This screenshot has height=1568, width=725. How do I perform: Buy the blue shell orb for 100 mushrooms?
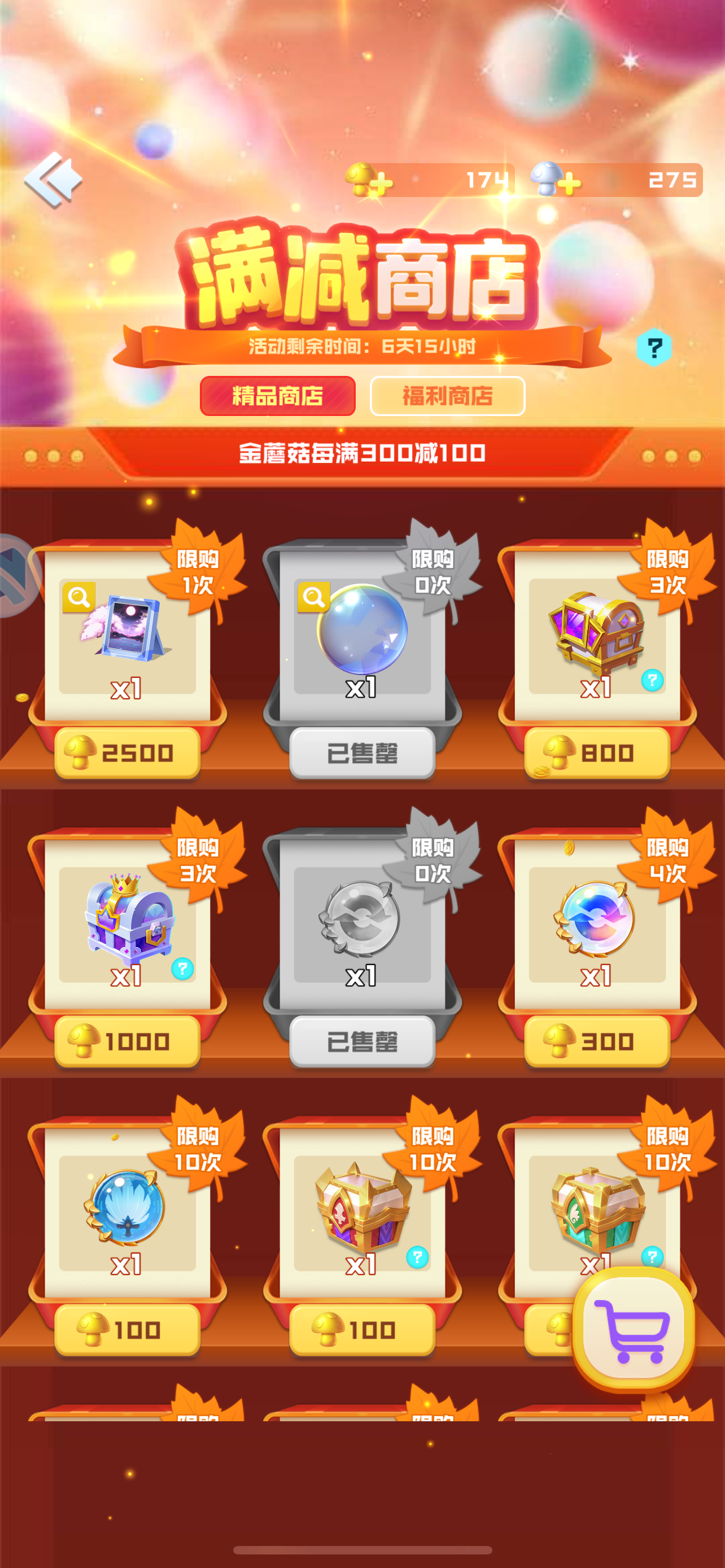(128, 1329)
